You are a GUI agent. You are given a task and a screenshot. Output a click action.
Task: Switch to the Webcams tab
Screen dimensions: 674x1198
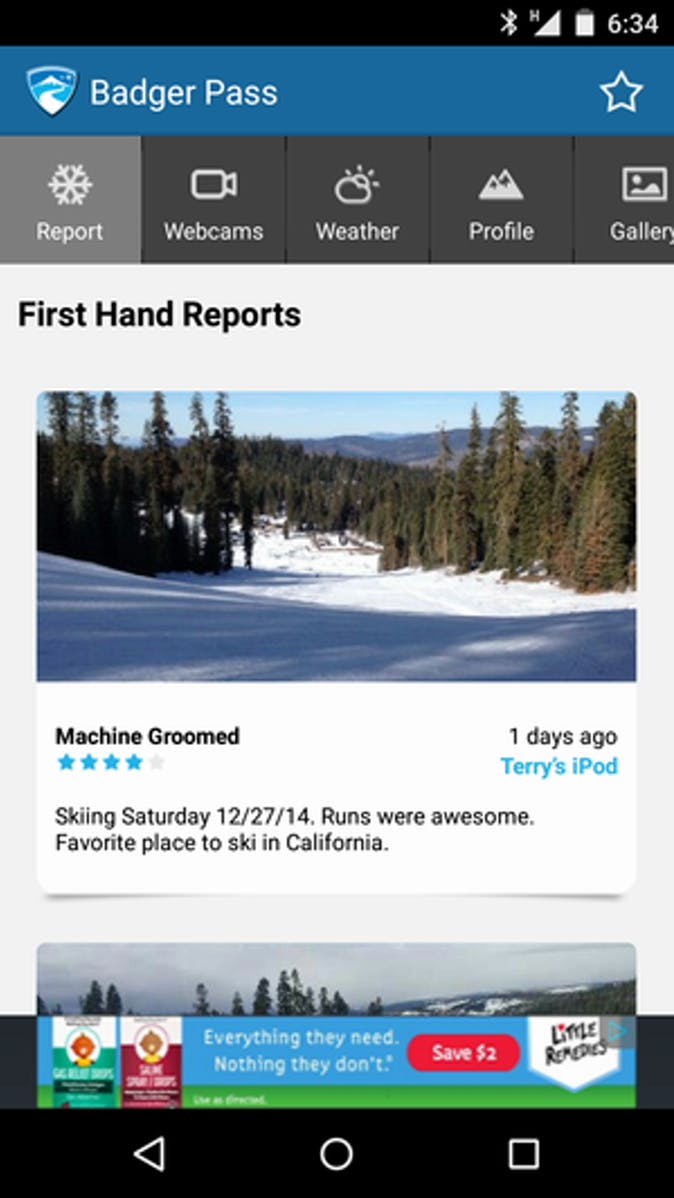tap(214, 201)
